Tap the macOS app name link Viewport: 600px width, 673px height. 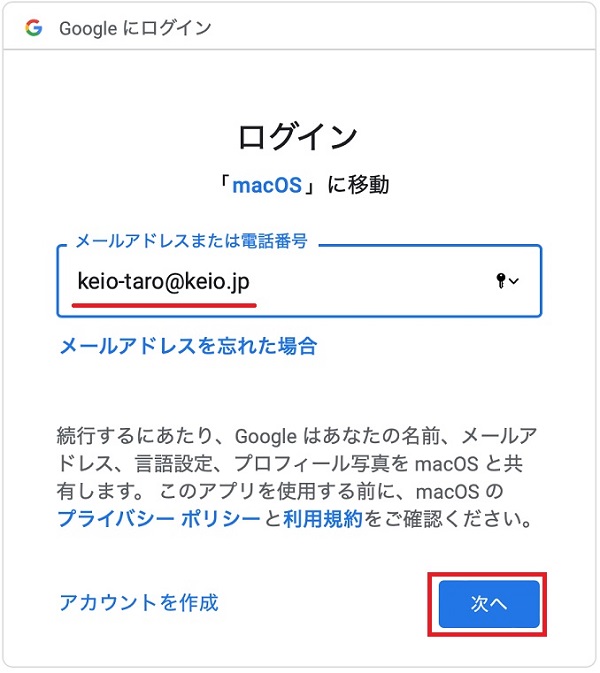tap(267, 185)
